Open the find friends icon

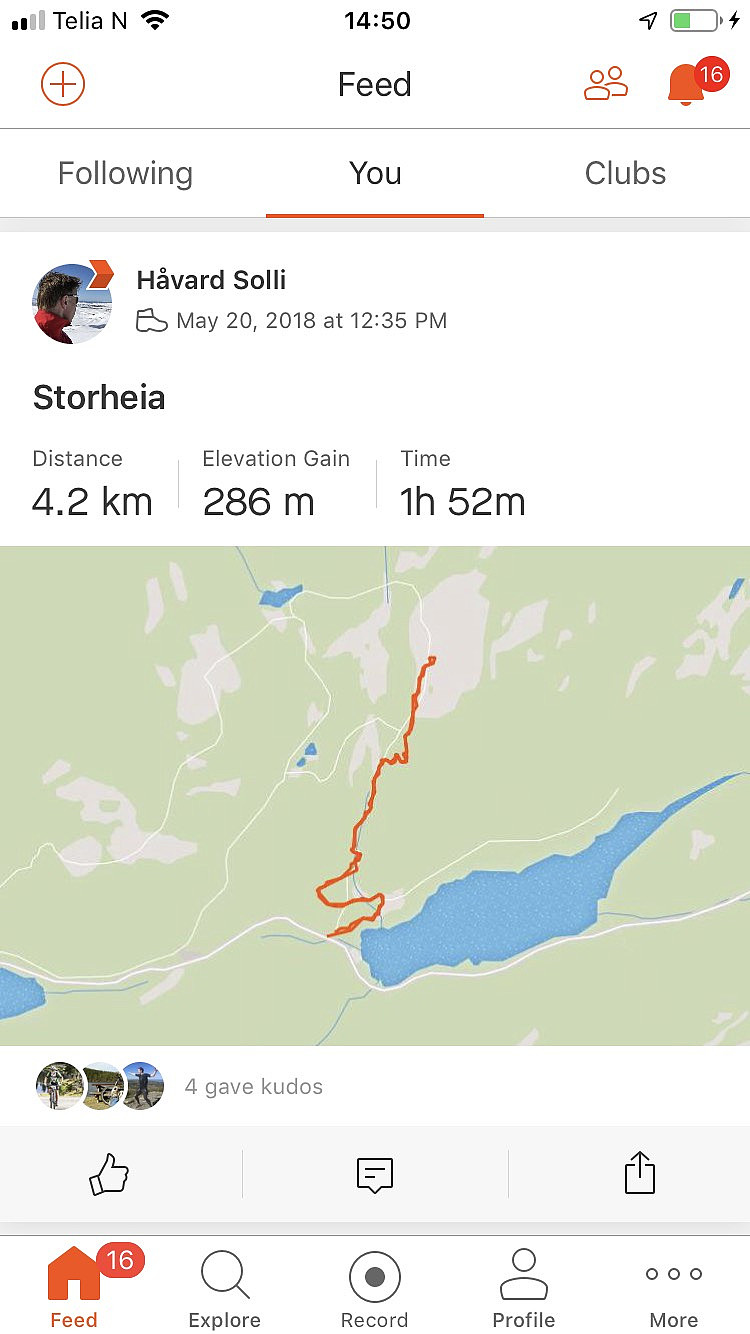tap(605, 84)
